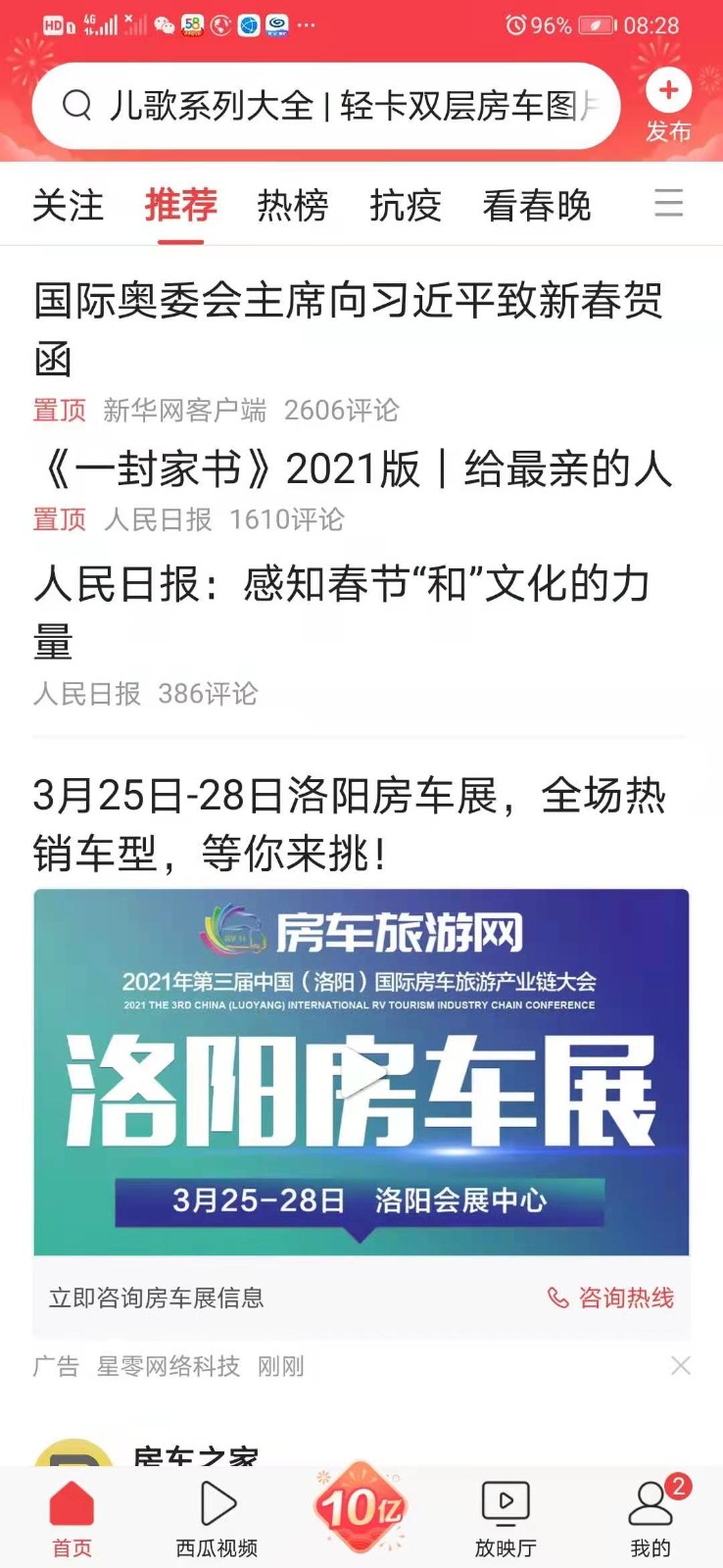Screen dimensions: 723x1568
Task: Go to the 首页 home tab
Action: (72, 1518)
